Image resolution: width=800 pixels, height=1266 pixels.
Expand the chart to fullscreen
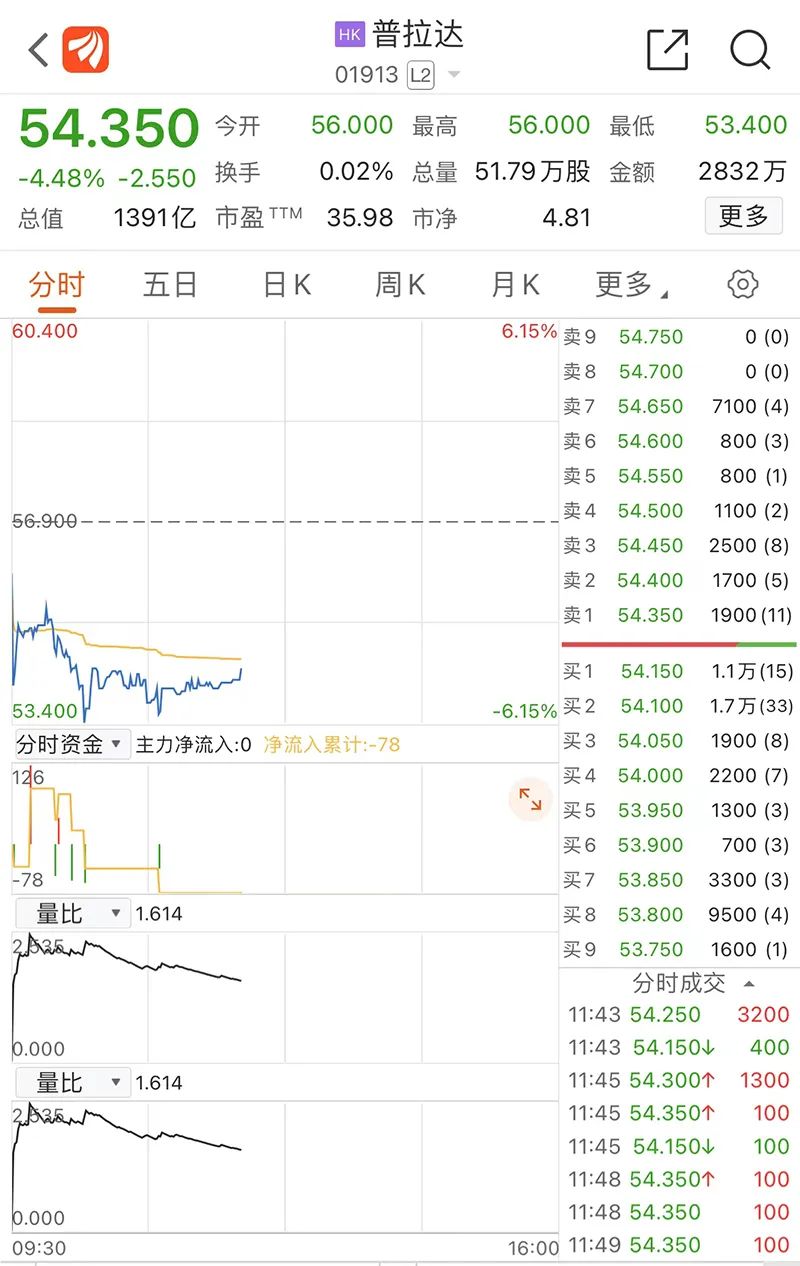coord(529,799)
